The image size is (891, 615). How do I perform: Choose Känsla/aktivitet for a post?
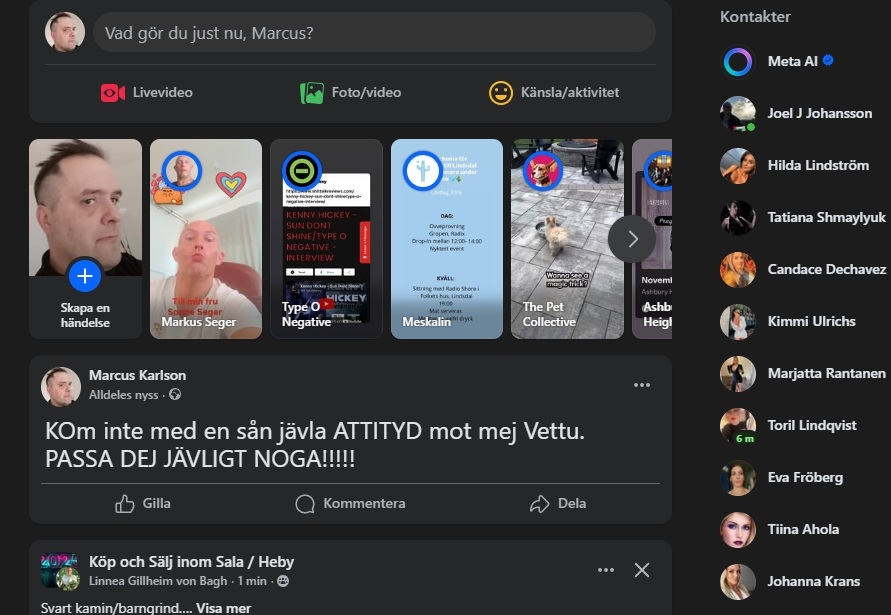pyautogui.click(x=554, y=93)
